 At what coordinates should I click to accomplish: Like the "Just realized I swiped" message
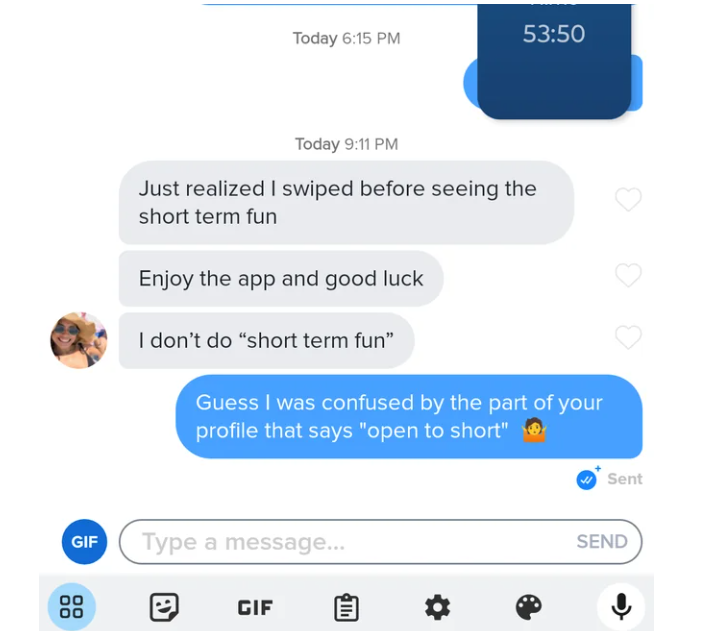[x=627, y=200]
